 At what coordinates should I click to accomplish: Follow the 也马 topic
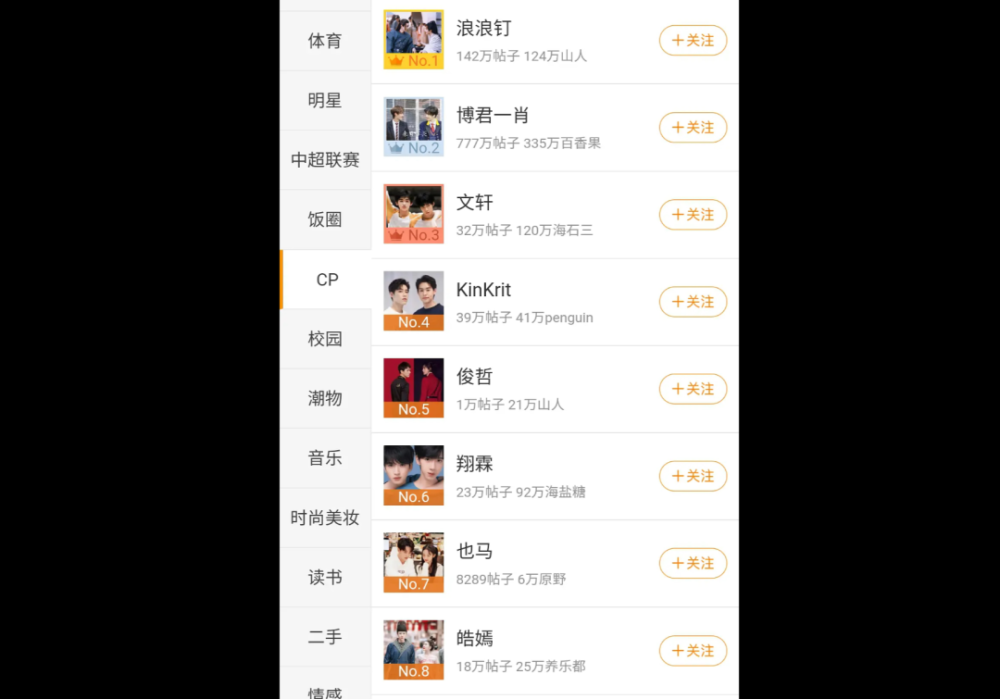pos(692,563)
